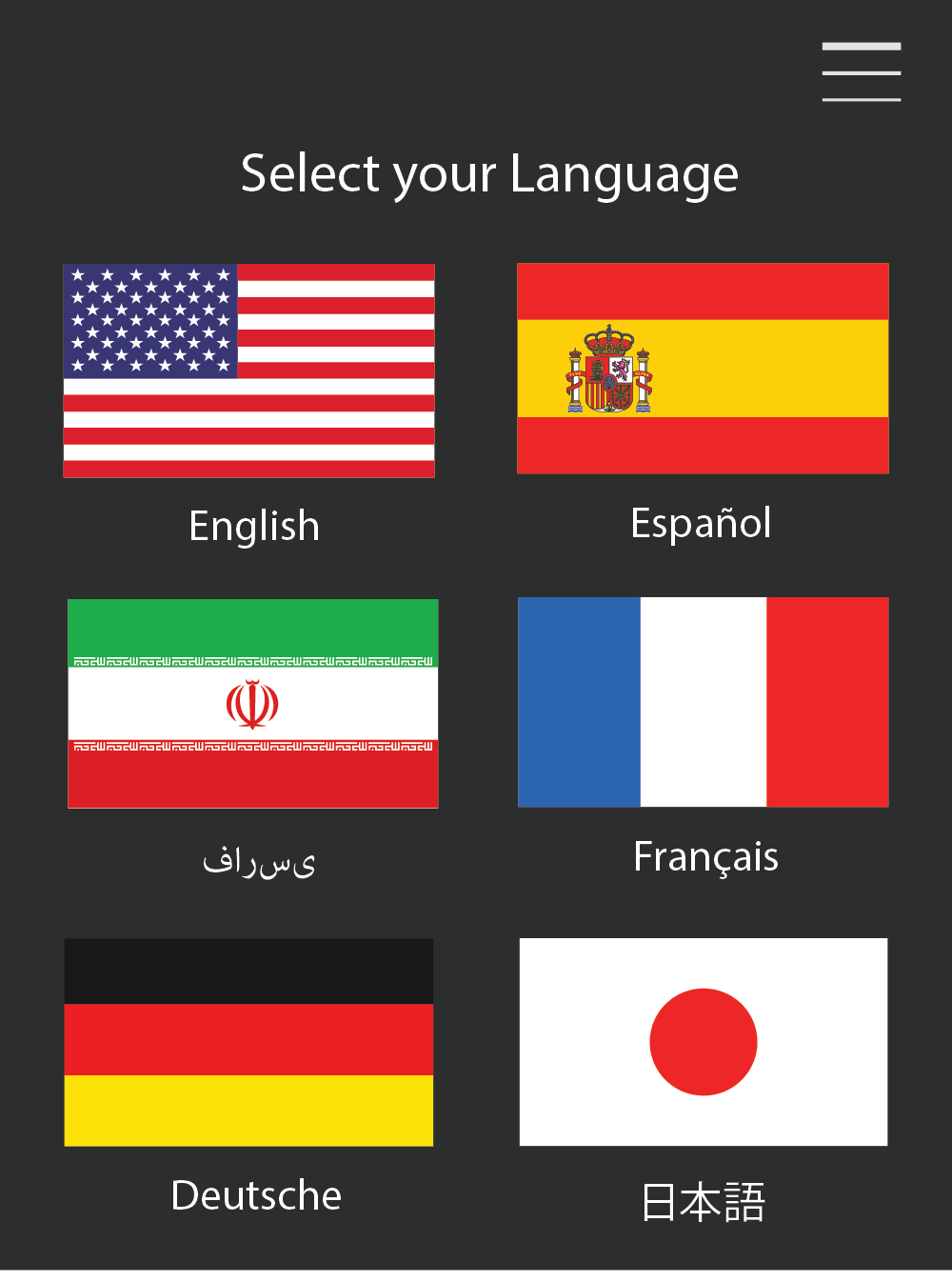Select Français as the language
Viewport: 952px width, 1282px height.
tap(703, 702)
